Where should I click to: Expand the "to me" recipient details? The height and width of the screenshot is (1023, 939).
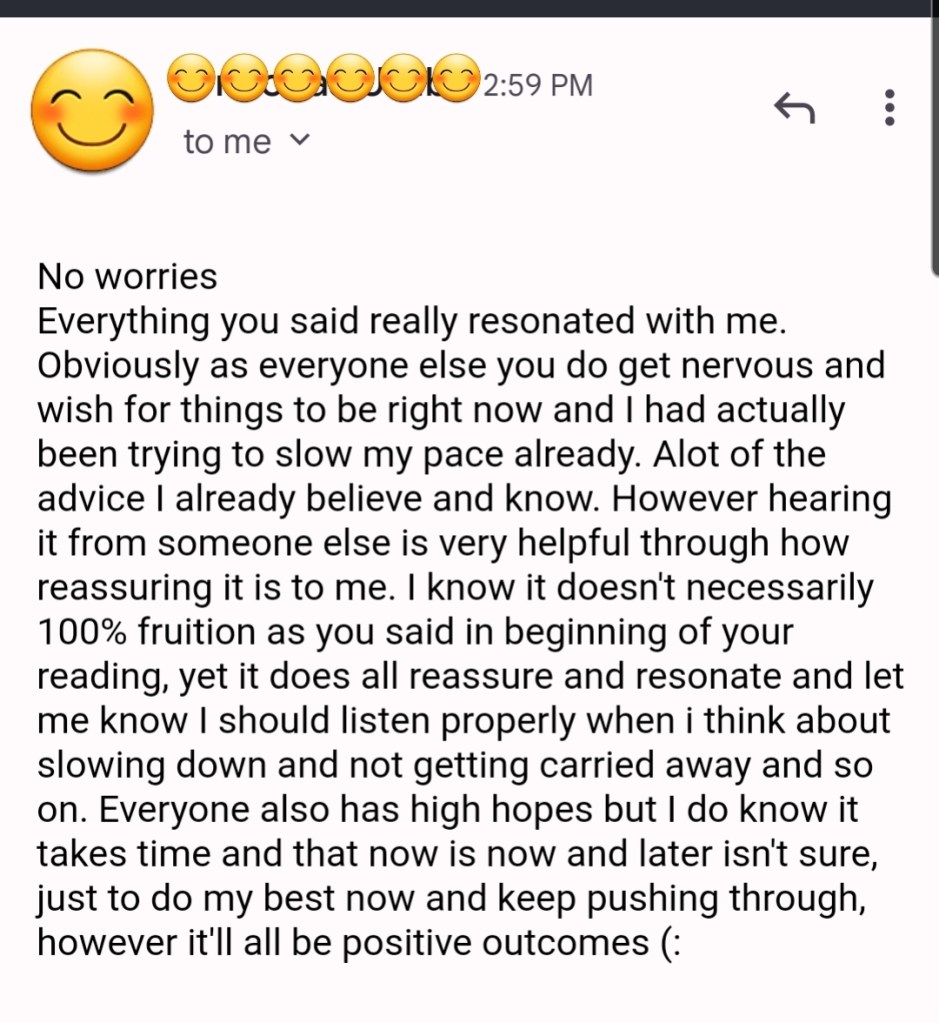(299, 141)
